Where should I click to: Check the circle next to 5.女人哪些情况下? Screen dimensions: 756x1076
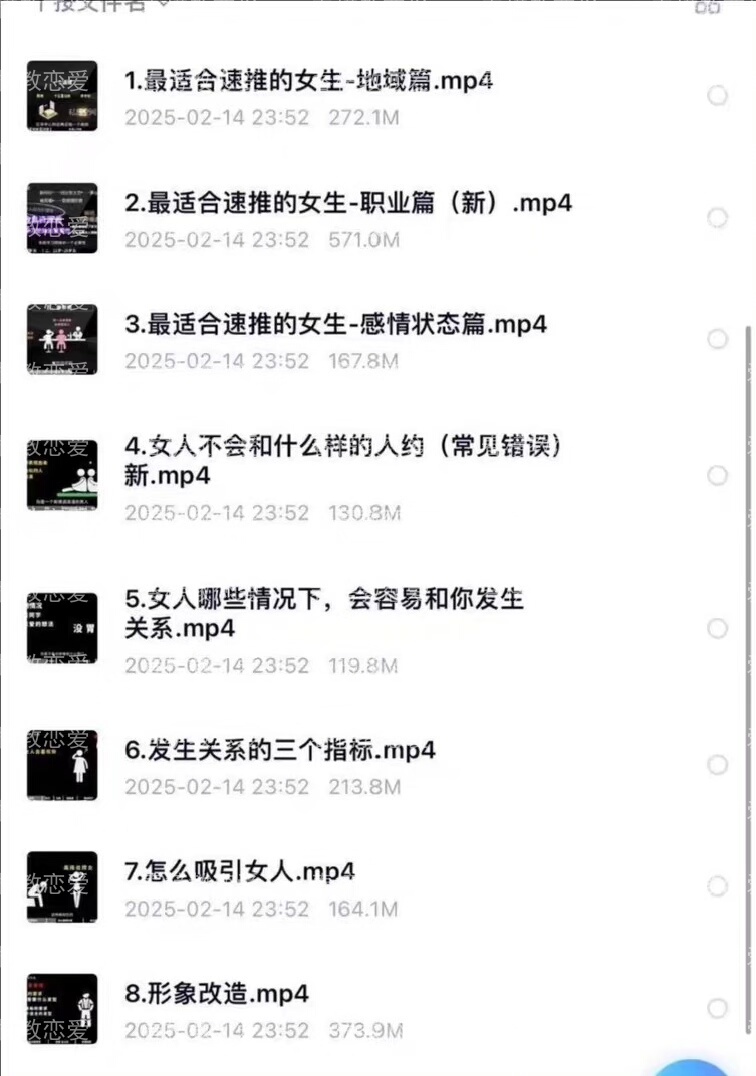(x=717, y=628)
